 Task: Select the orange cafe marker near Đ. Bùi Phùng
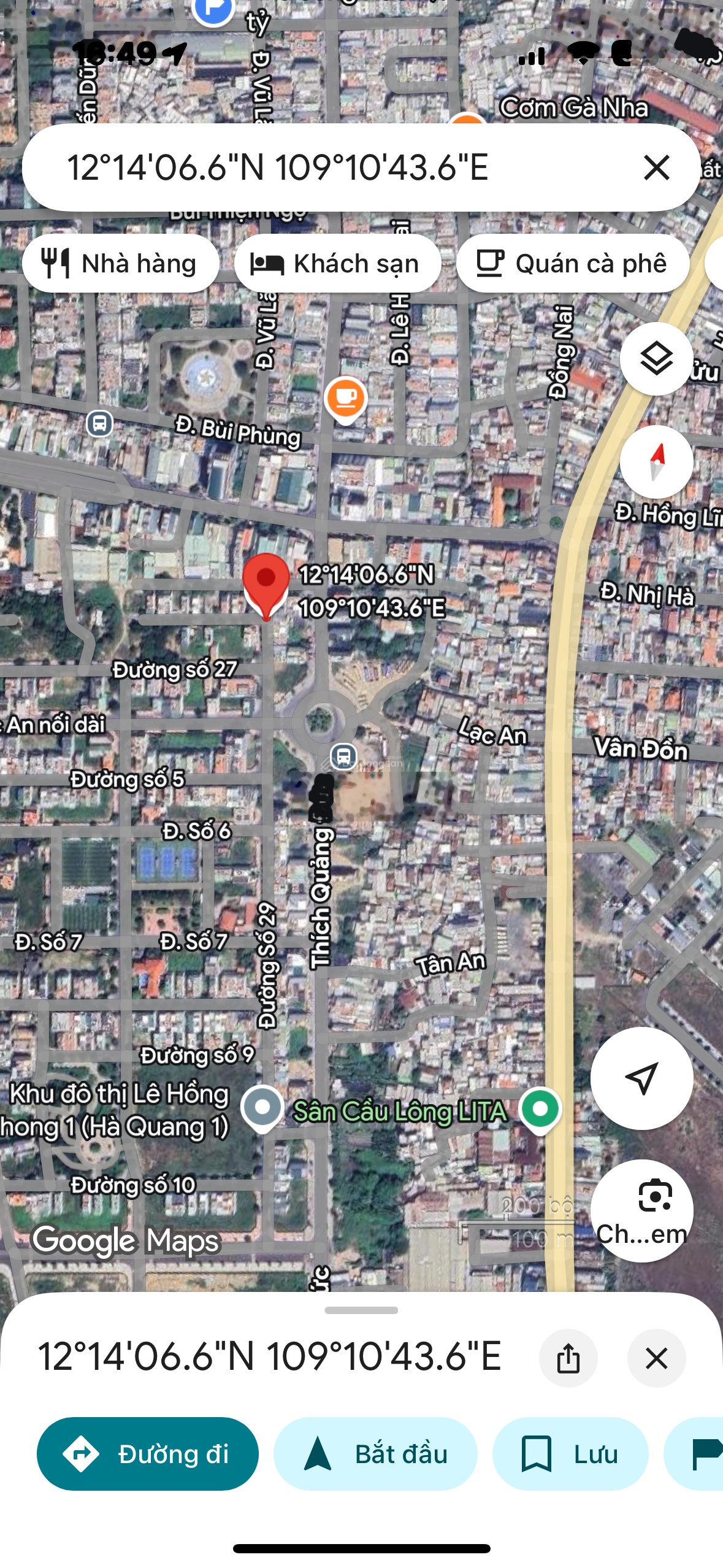(x=346, y=399)
